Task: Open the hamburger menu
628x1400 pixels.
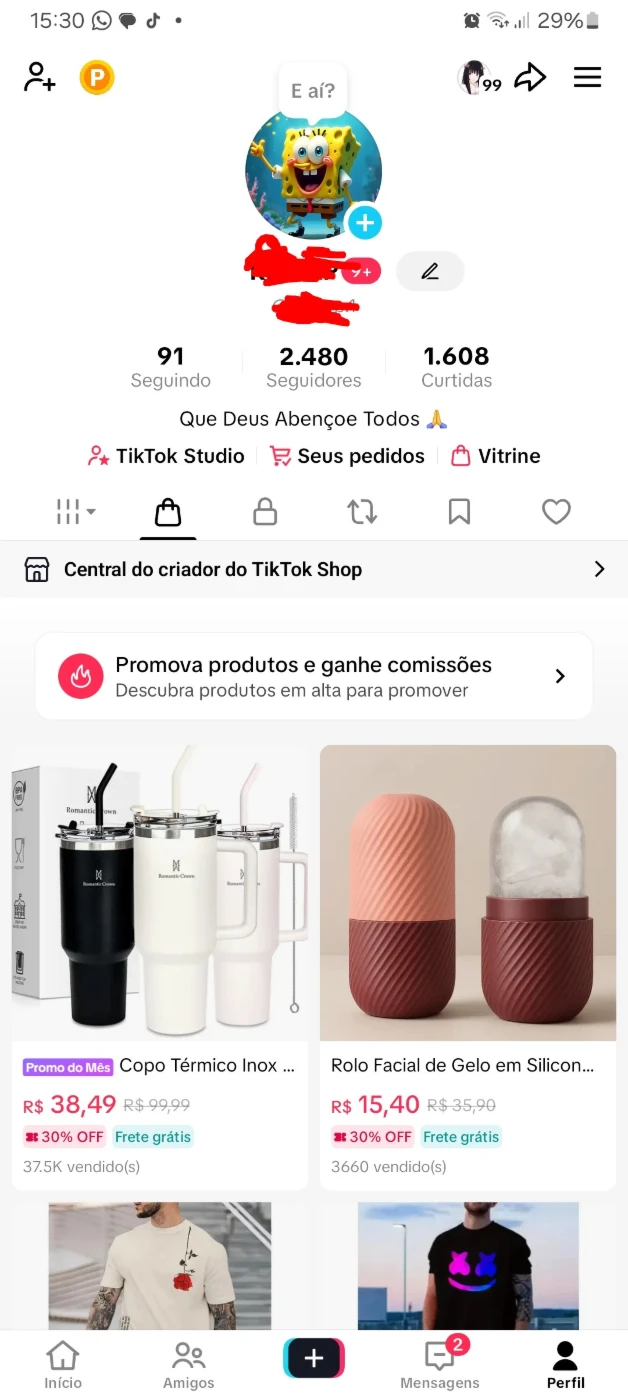Action: coord(587,78)
